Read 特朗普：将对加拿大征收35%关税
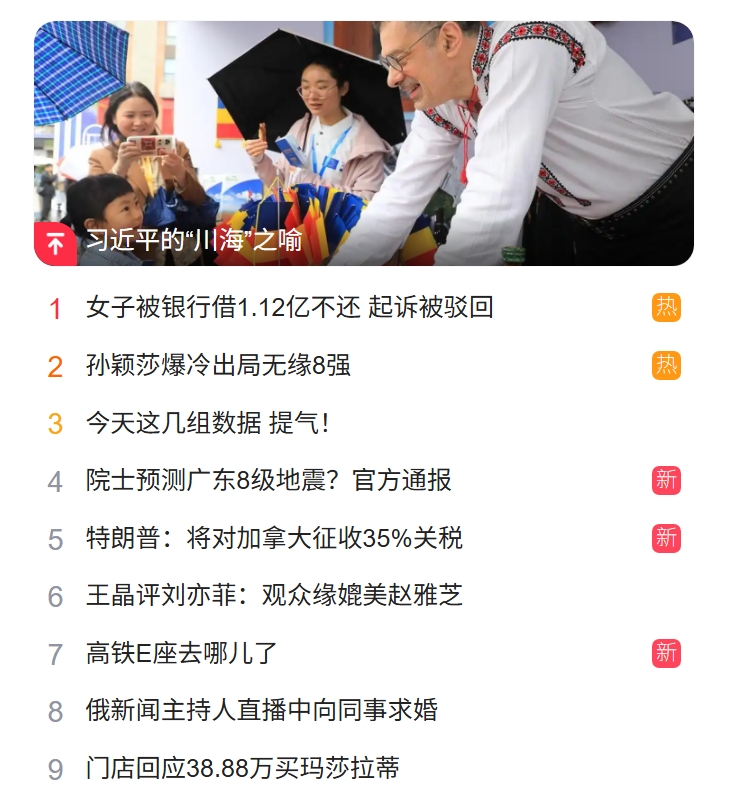730x811 pixels. tap(274, 538)
